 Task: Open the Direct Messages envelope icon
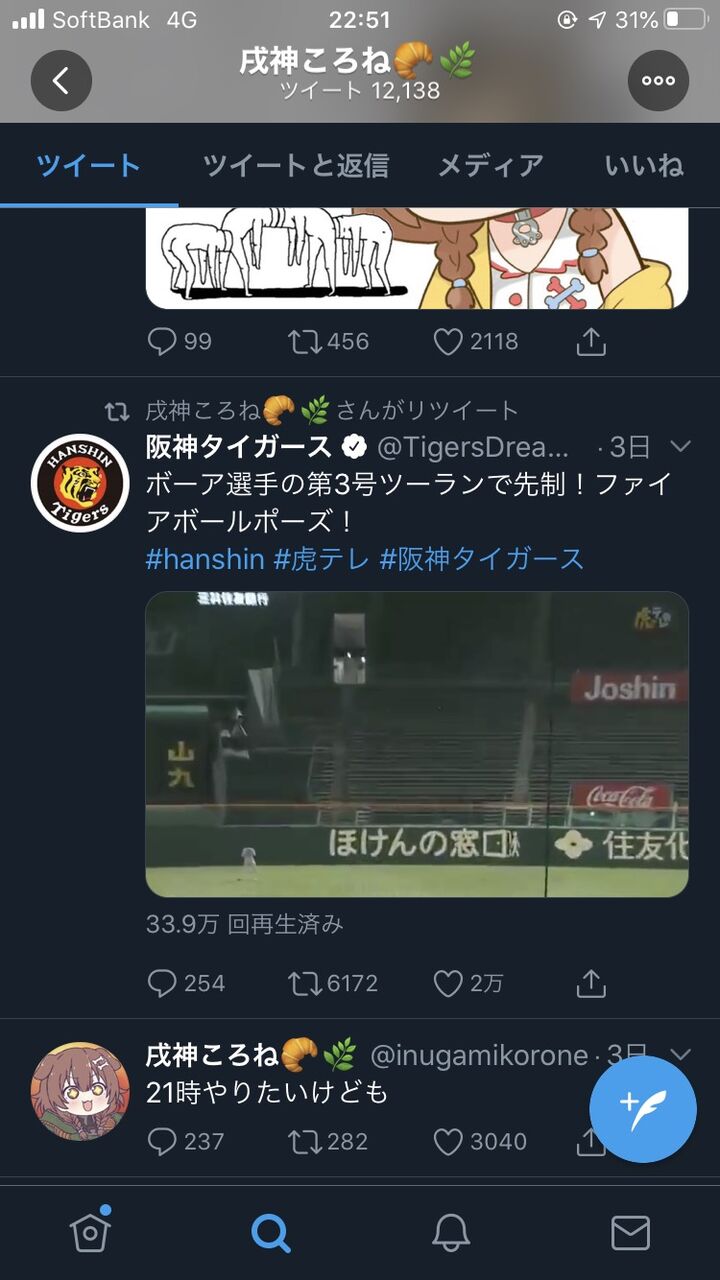click(630, 1232)
